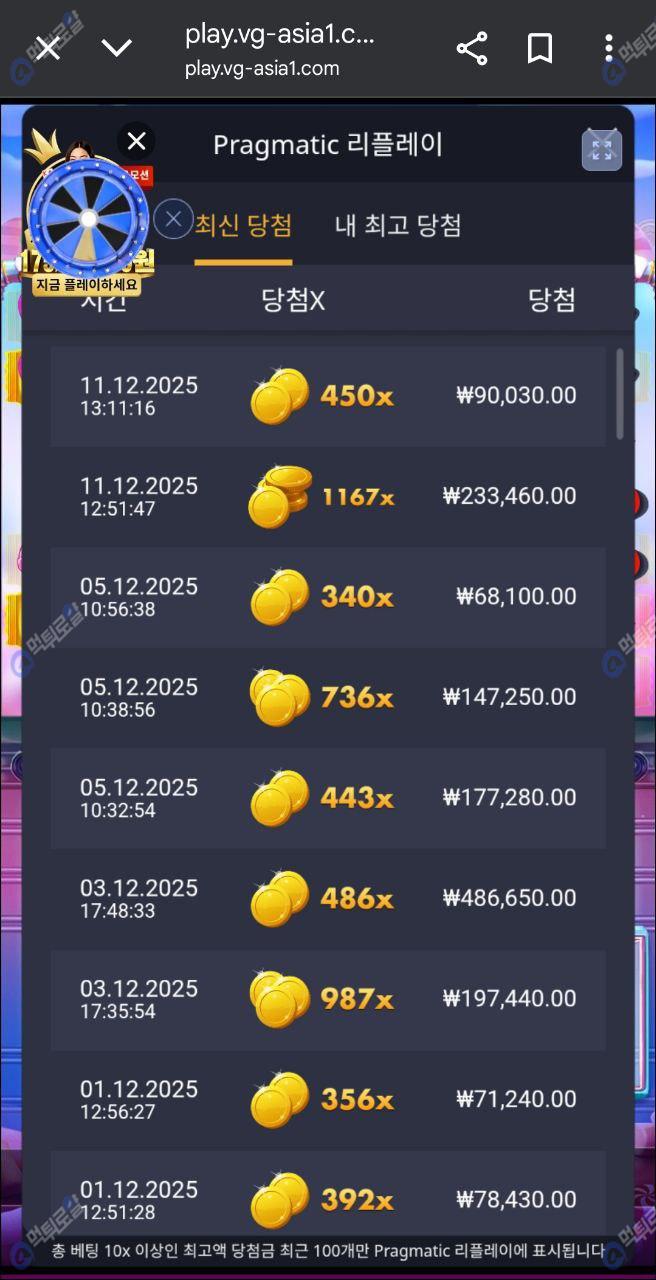Select the 340x win from 10:56:38
The image size is (656, 1280).
pos(328,597)
